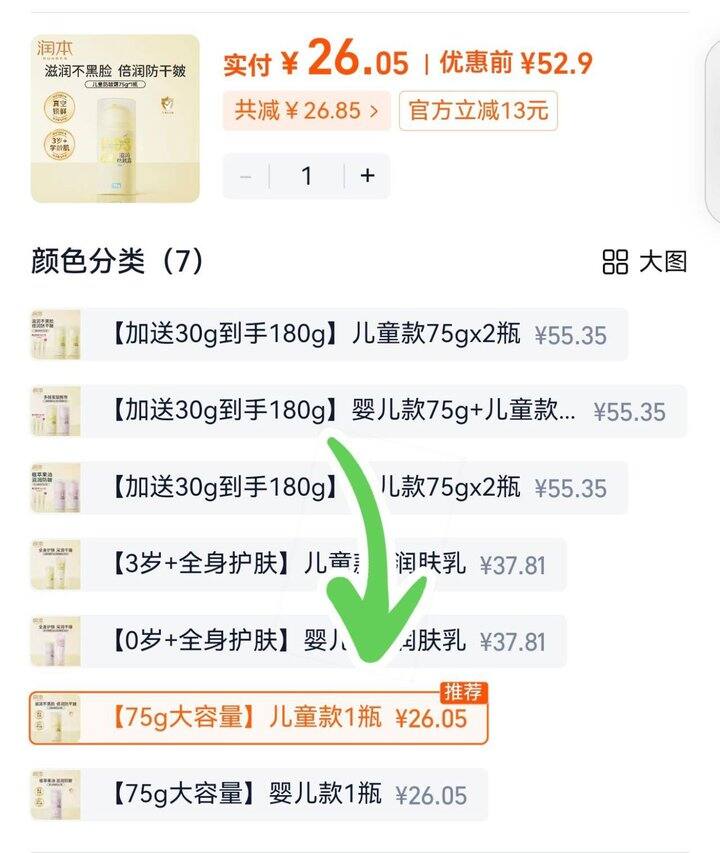Screen dimensions: 720x853
Task: Select 儿童款75gx2瓶 option at ¥55.35
Action: coord(329,334)
